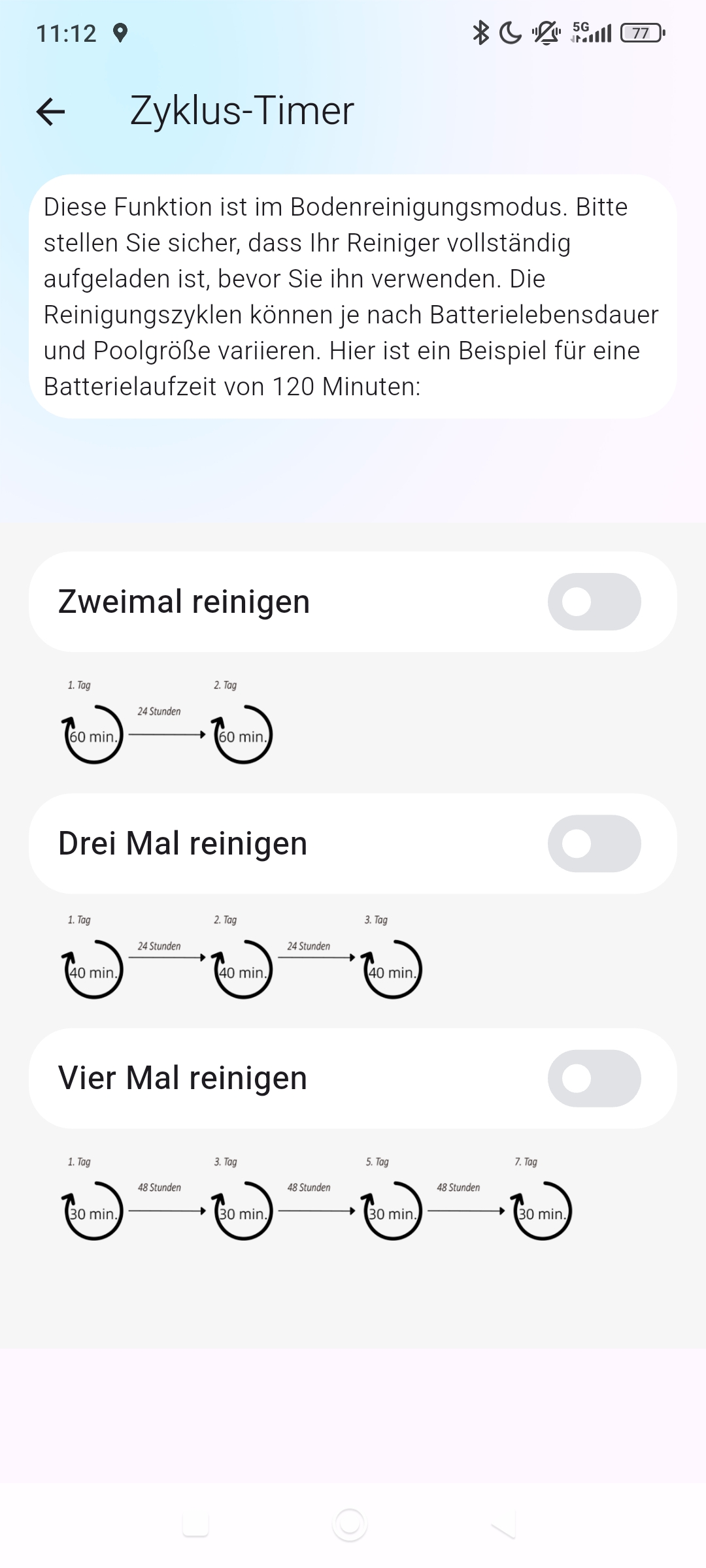The width and height of the screenshot is (706, 1568).
Task: Turn on Vier Mal reinigen
Action: click(594, 1079)
